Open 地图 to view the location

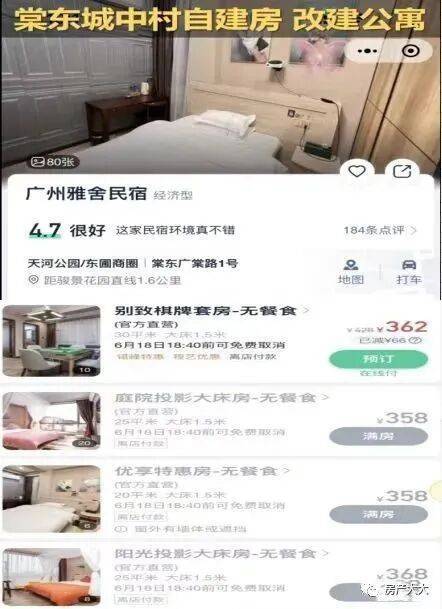point(351,272)
